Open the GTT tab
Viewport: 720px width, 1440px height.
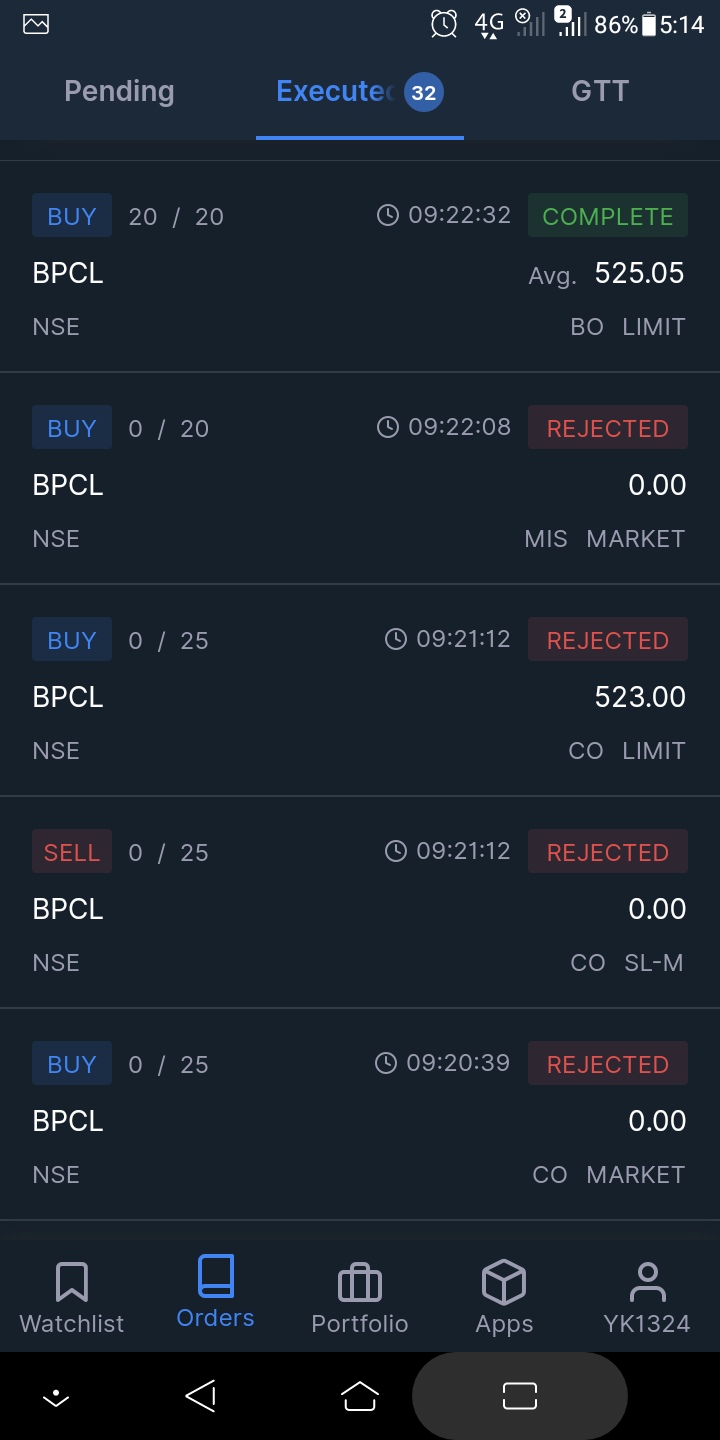tap(599, 92)
